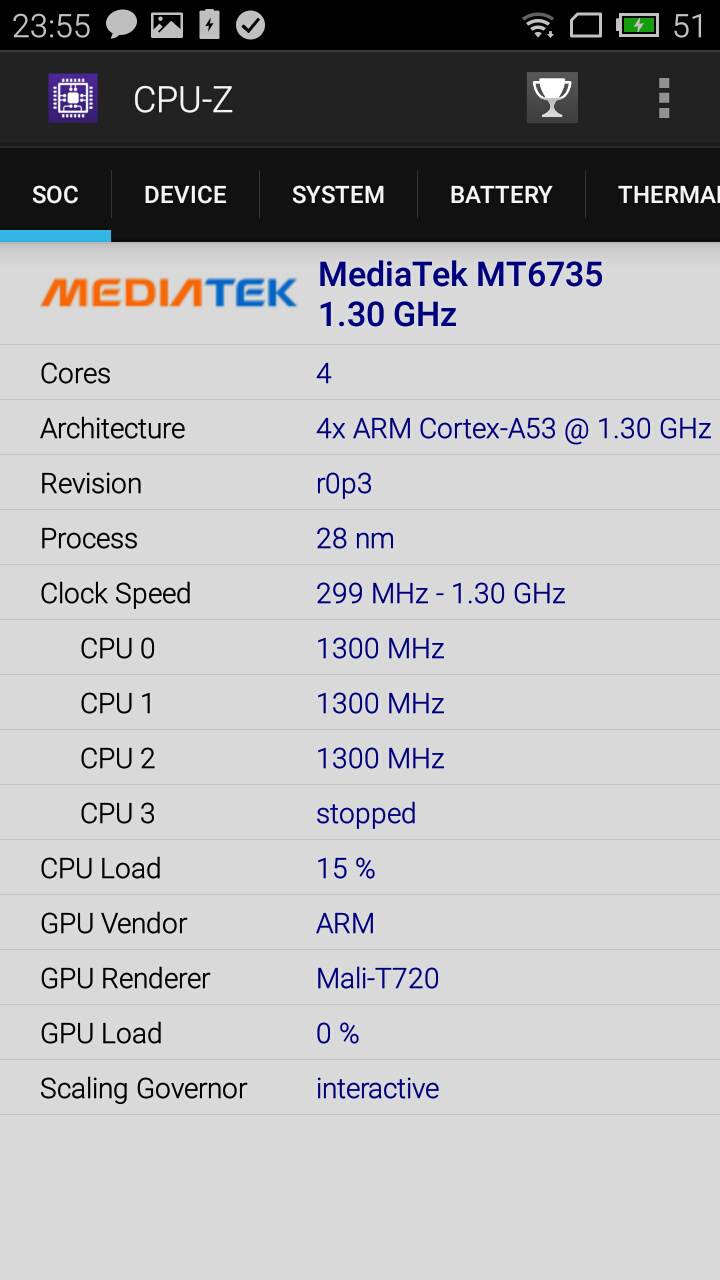Viewport: 720px width, 1280px height.
Task: Open the trophy icon in the app bar
Action: point(552,98)
